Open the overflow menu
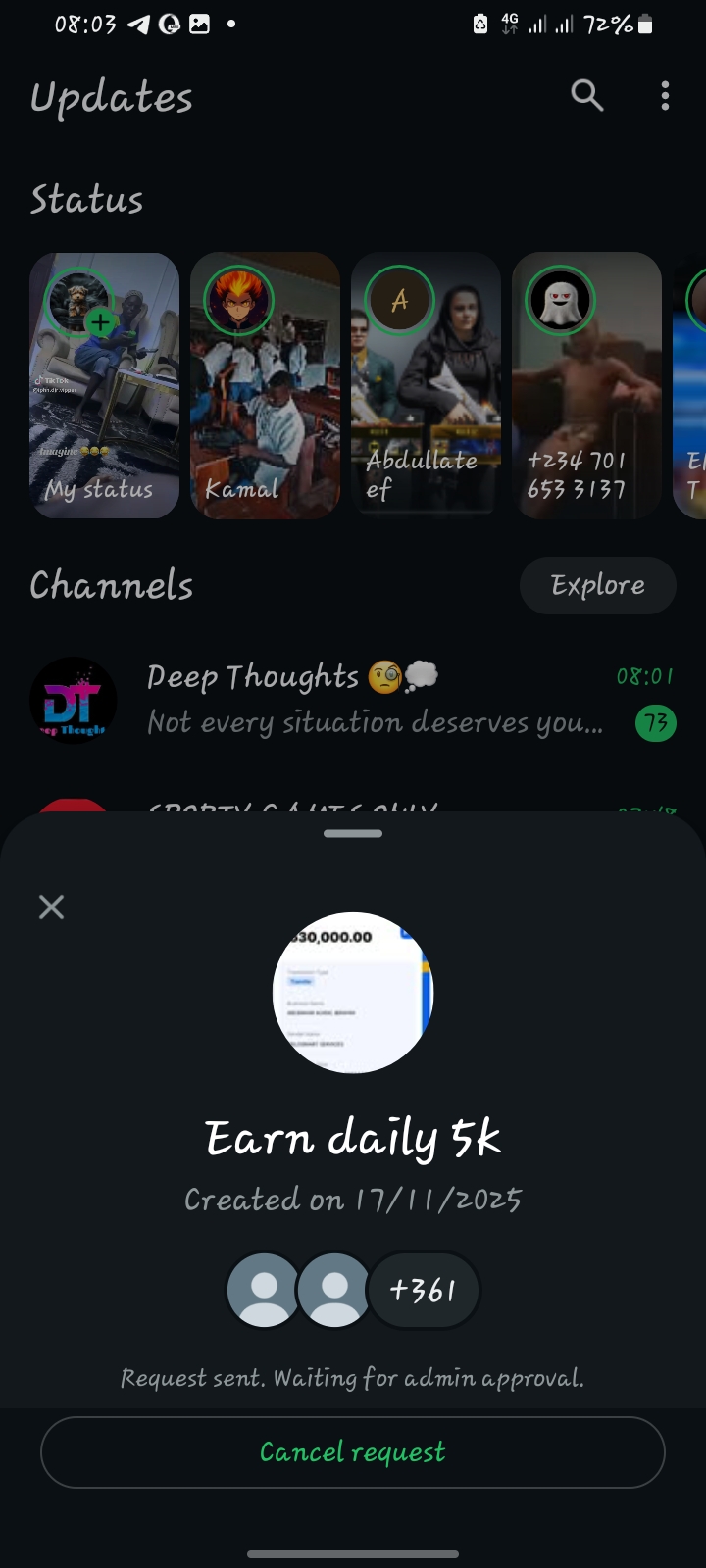 [x=665, y=95]
